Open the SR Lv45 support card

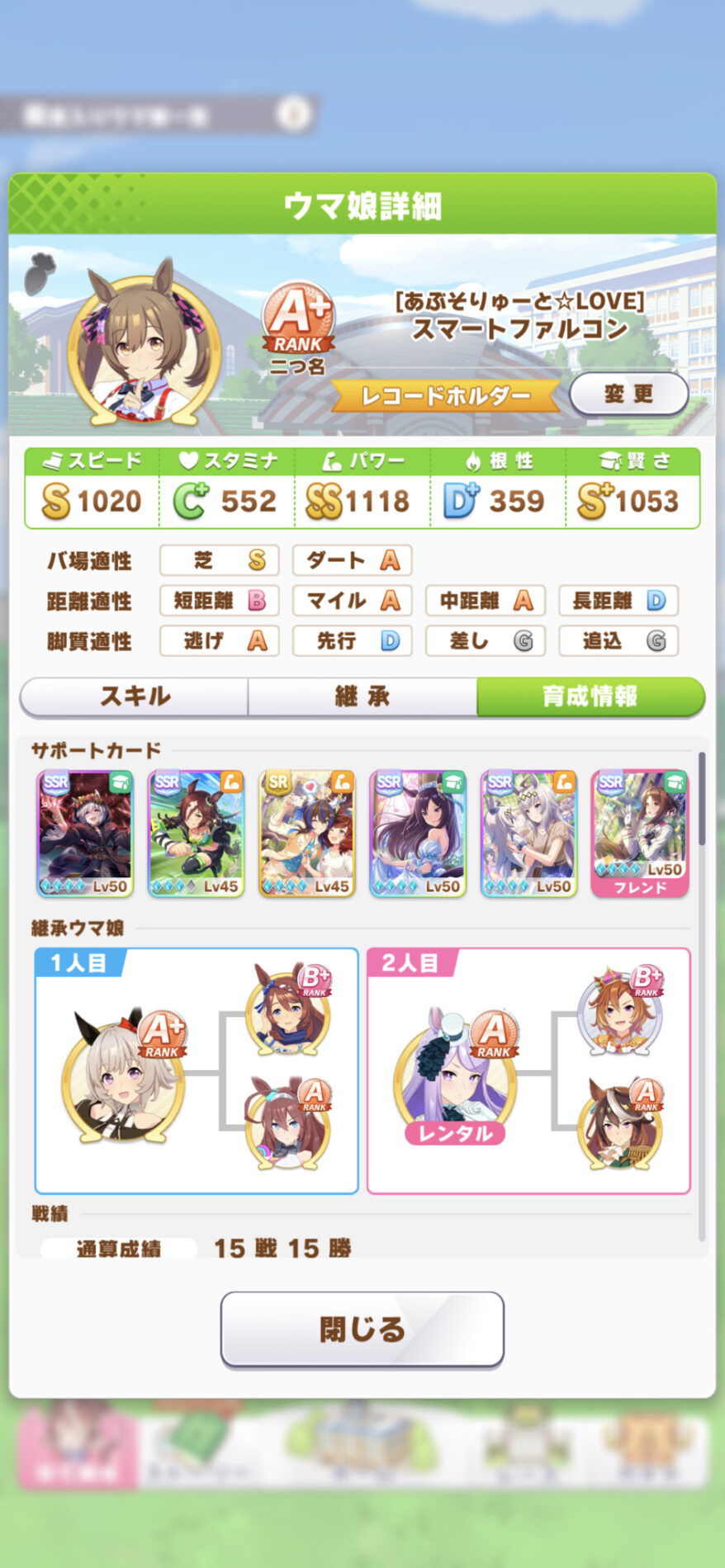click(x=306, y=833)
